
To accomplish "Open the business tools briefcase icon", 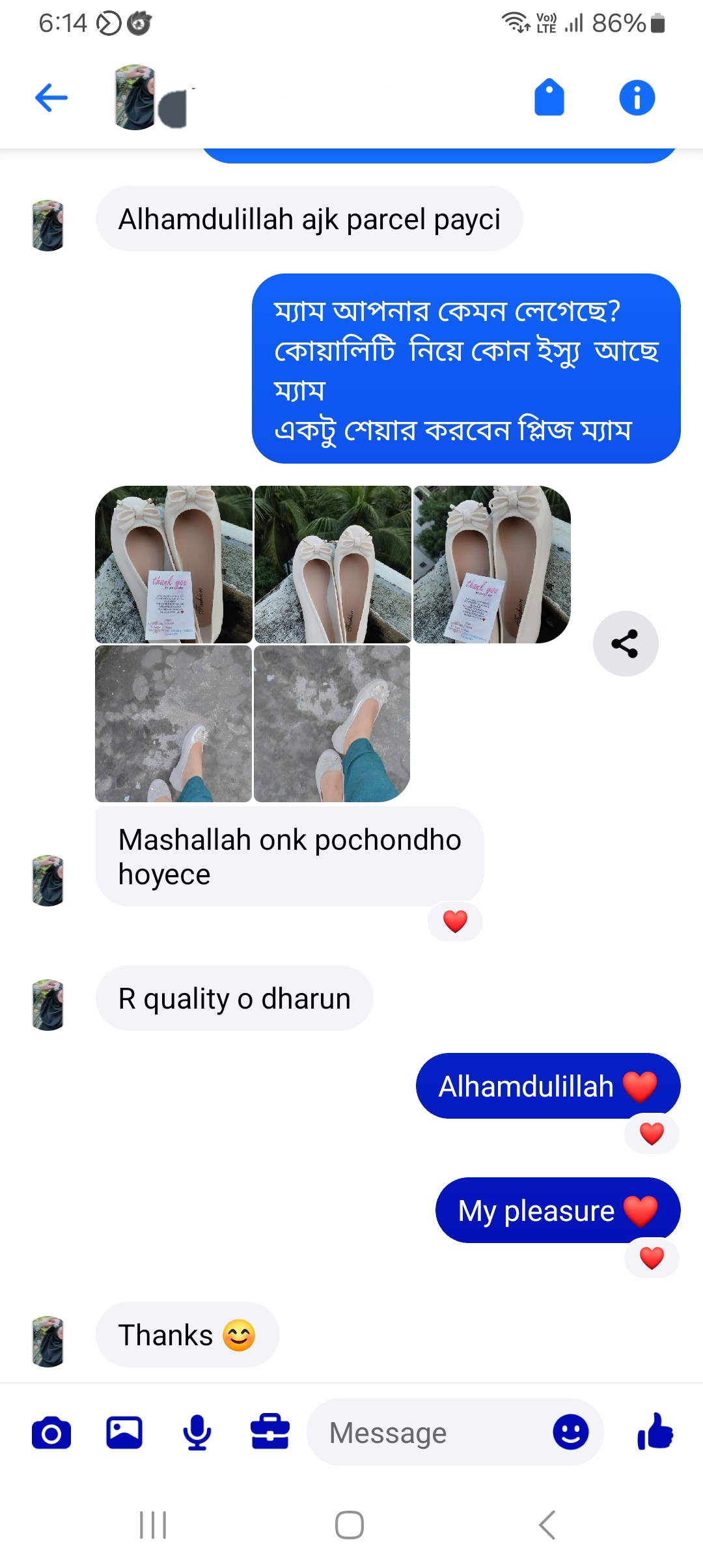I will (270, 1433).
